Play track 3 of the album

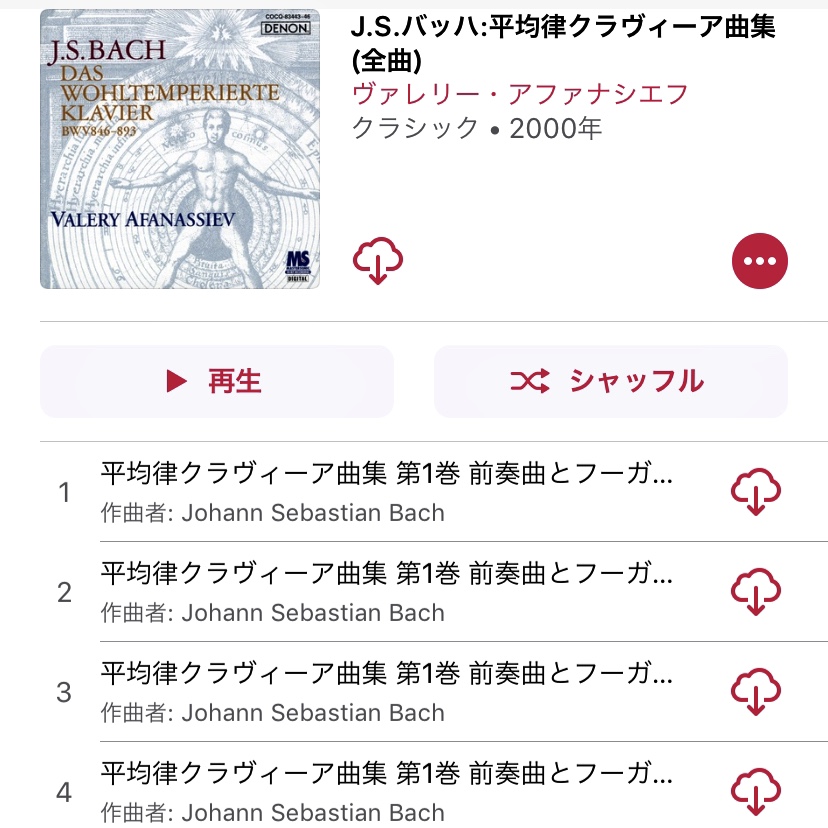pyautogui.click(x=386, y=691)
